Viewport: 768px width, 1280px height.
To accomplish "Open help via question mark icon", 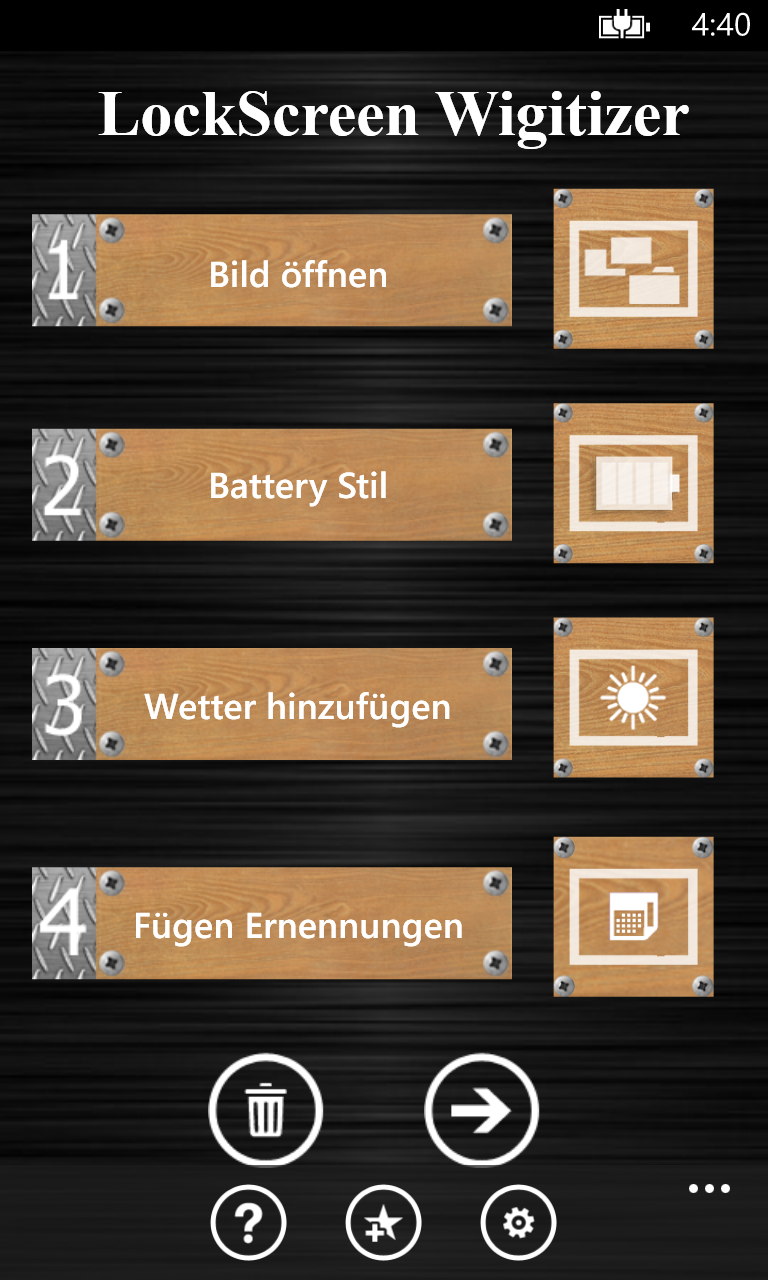I will [x=249, y=1222].
